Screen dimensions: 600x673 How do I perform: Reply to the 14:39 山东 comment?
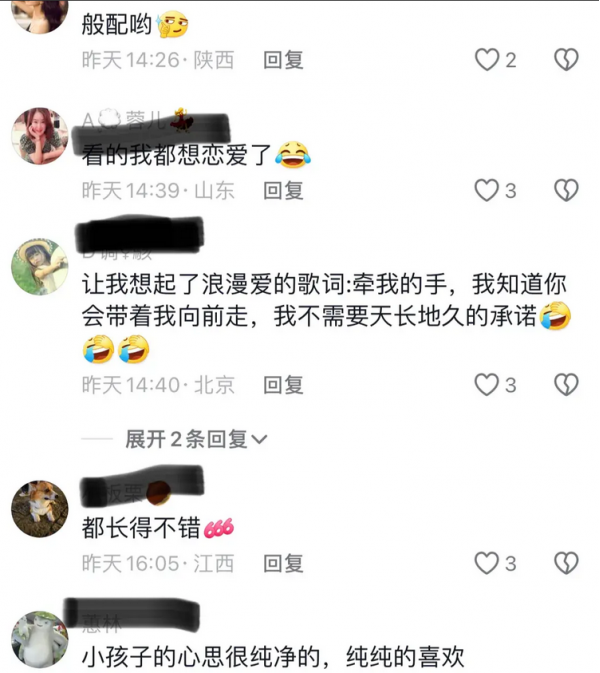click(x=283, y=190)
